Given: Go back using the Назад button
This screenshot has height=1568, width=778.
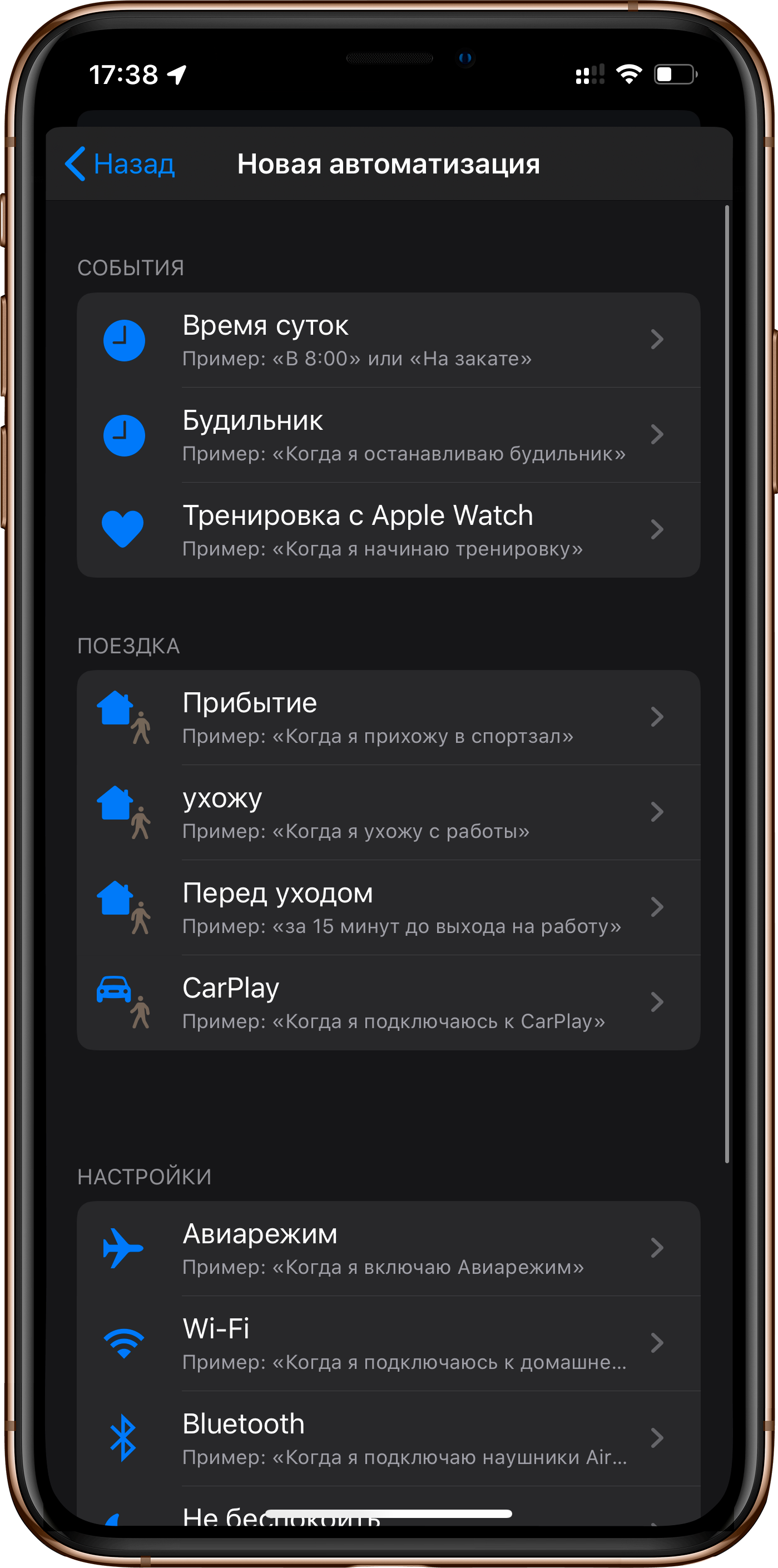Looking at the screenshot, I should (x=121, y=165).
